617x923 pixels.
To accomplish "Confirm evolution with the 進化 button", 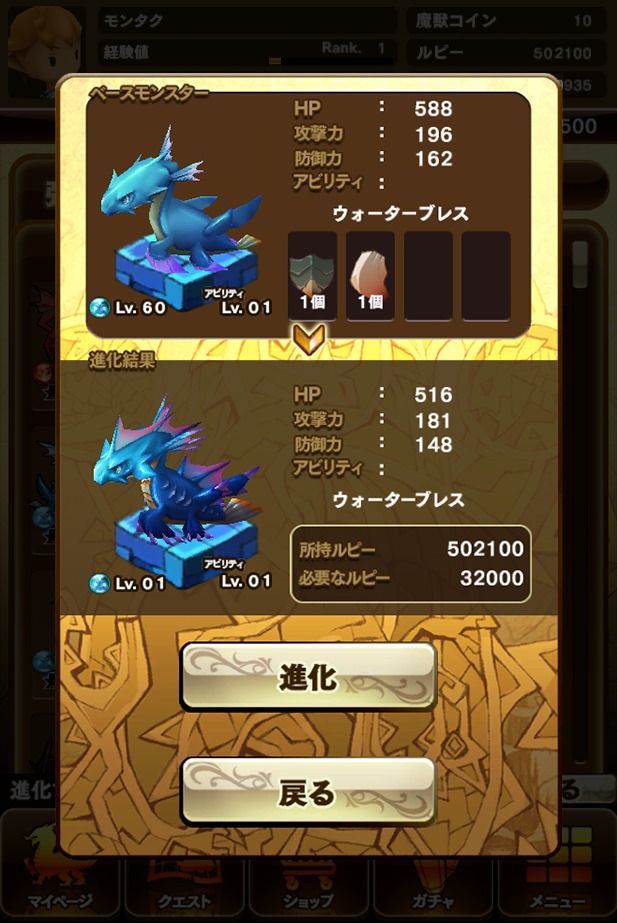I will pyautogui.click(x=308, y=677).
